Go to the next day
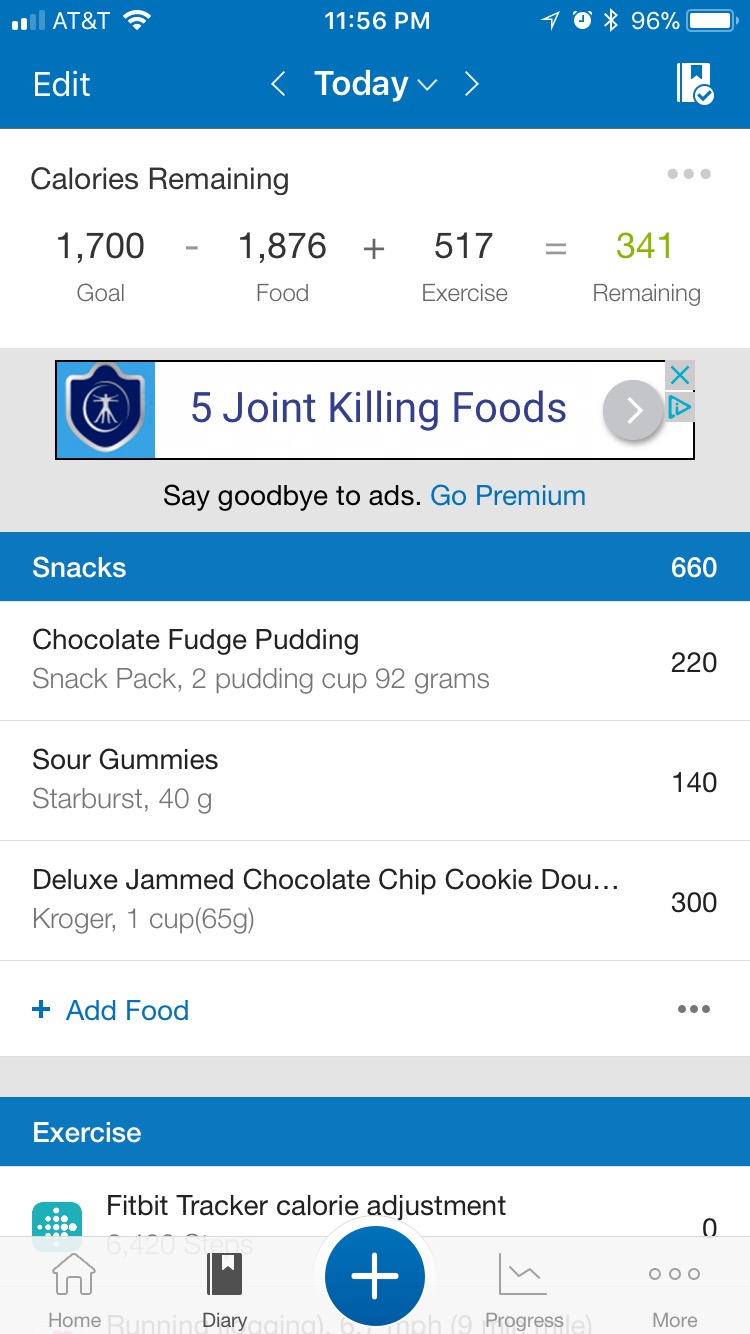 [x=472, y=84]
